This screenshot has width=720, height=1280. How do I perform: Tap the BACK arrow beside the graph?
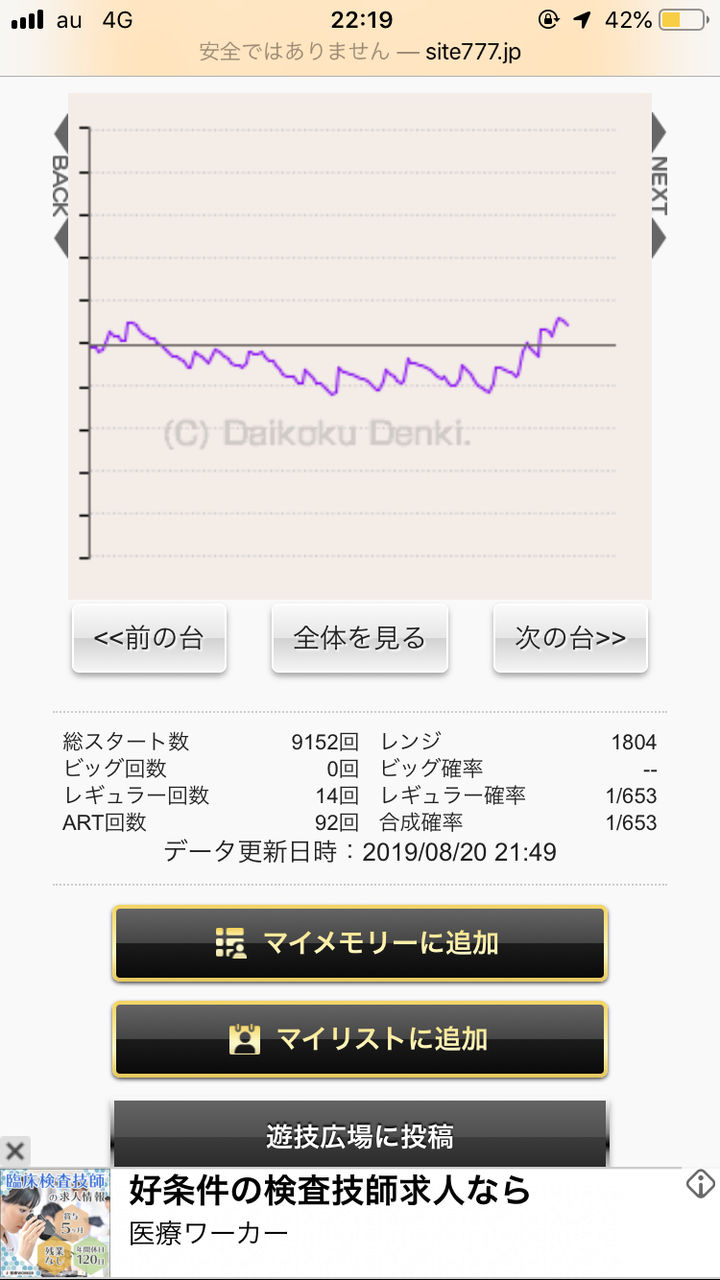(x=60, y=186)
